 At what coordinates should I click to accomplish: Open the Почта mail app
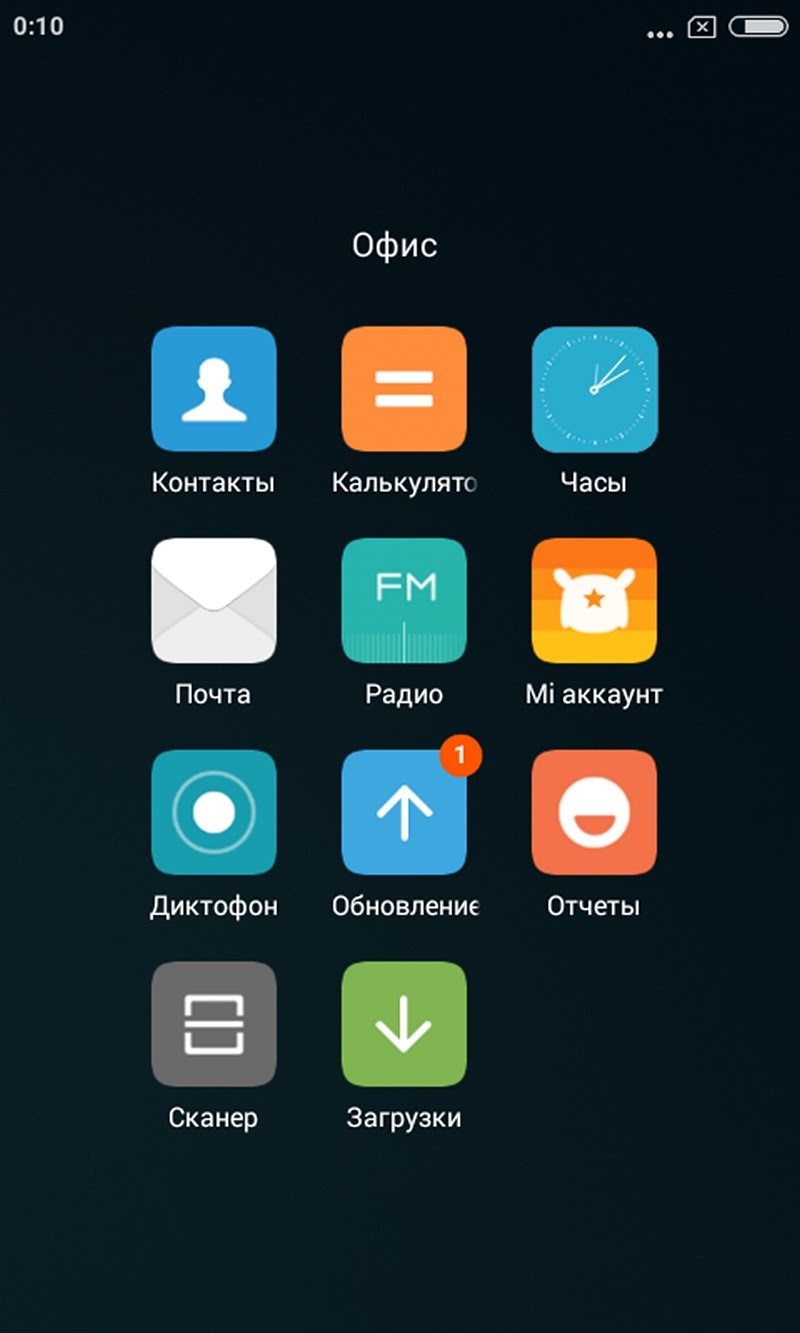click(213, 600)
